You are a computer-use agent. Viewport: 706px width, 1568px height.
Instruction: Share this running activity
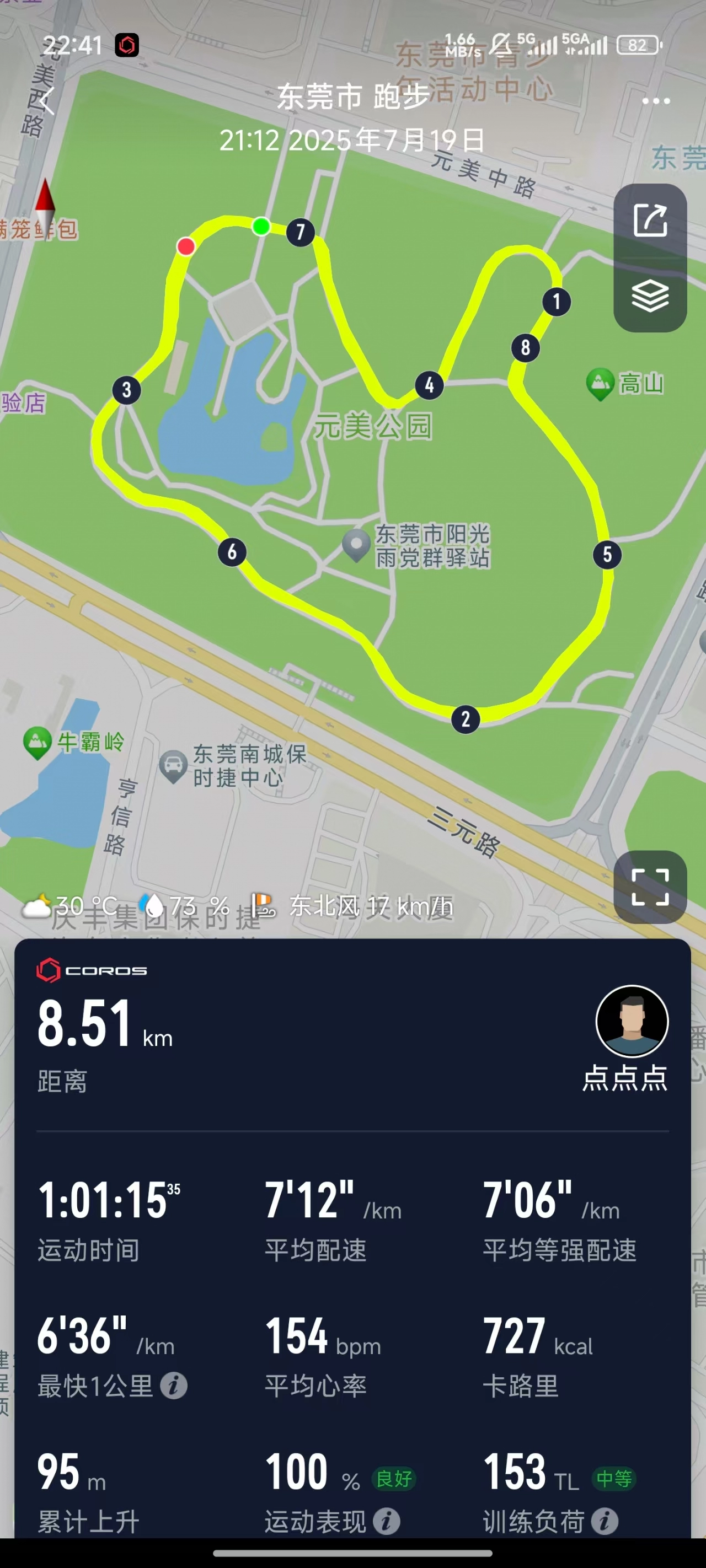[650, 221]
